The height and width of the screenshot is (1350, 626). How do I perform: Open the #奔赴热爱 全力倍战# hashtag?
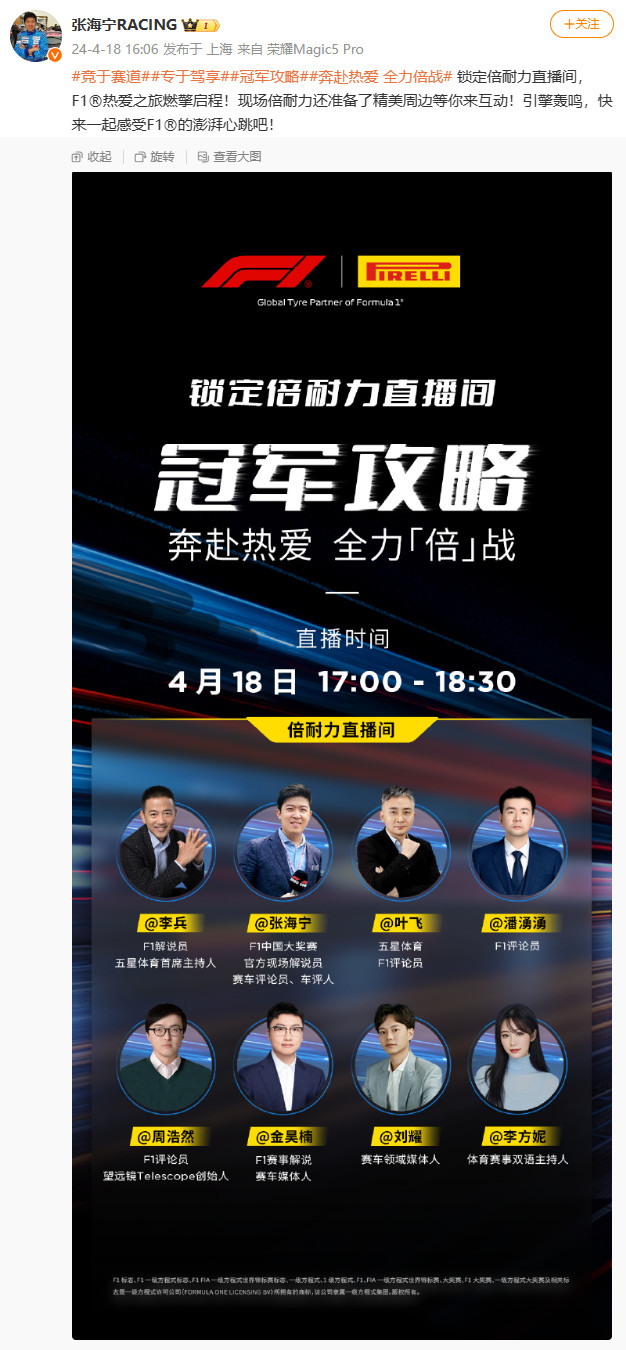(x=375, y=76)
